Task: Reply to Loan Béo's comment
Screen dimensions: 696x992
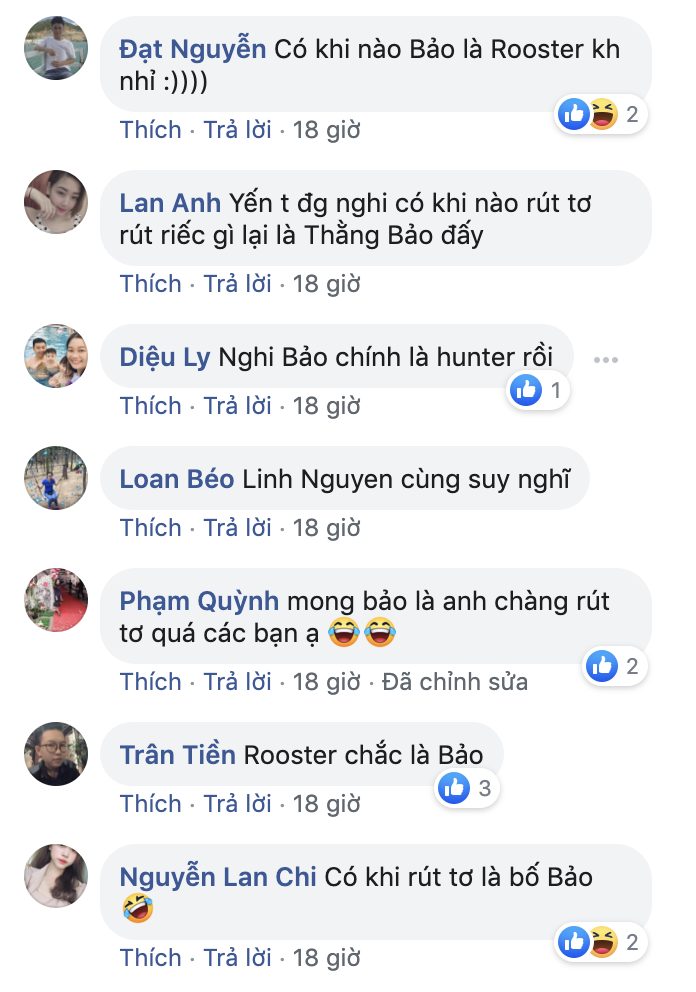Action: (238, 528)
